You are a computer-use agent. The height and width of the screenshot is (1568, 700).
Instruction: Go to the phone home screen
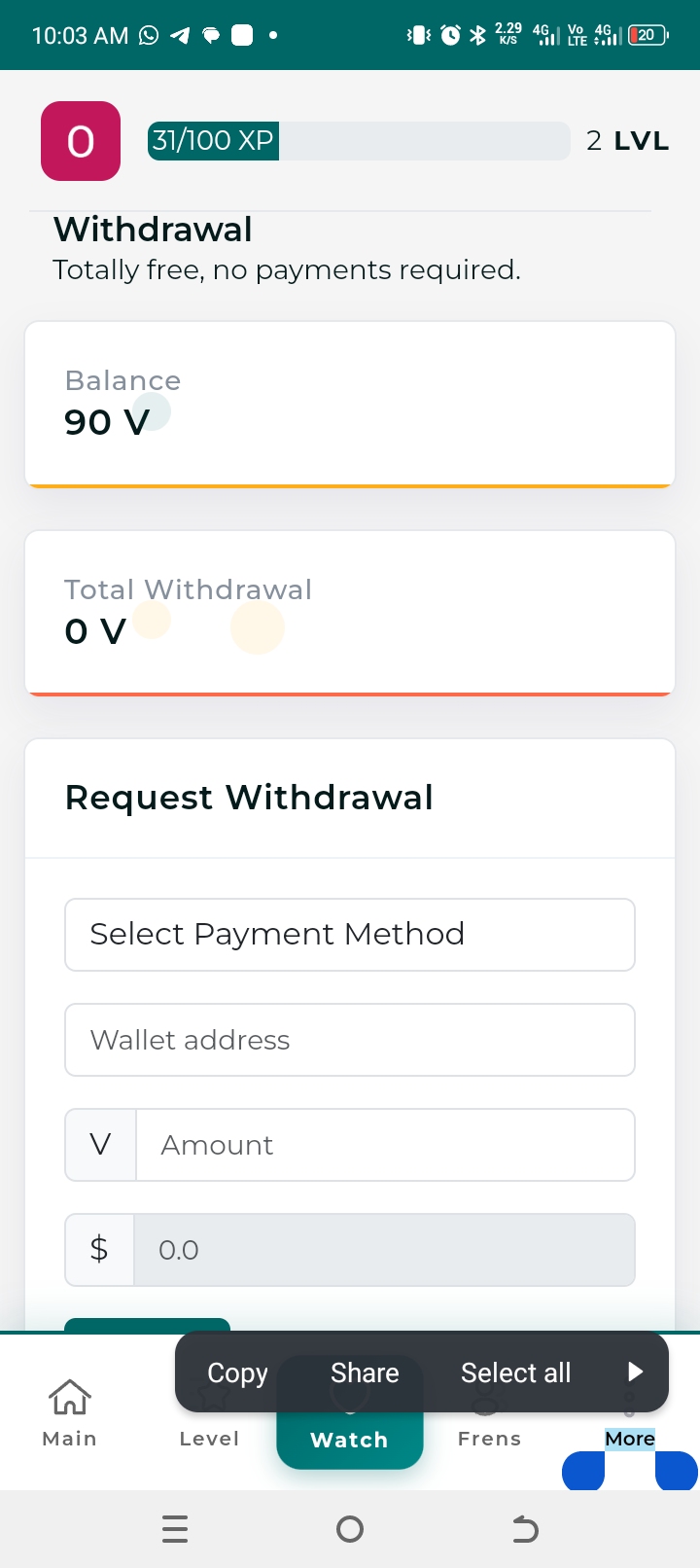point(350,1530)
